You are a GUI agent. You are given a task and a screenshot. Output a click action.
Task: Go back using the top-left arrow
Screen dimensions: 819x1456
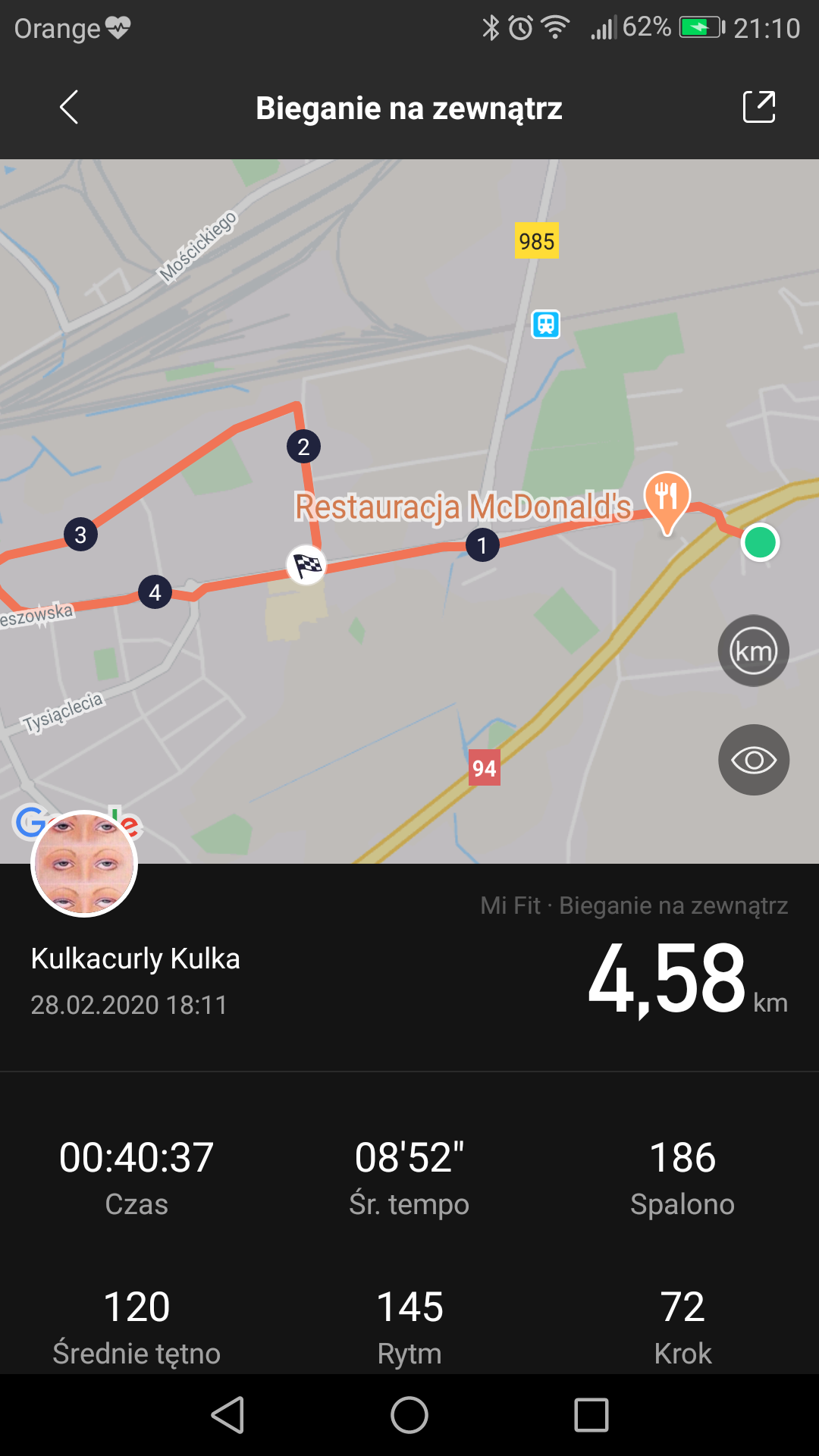point(69,107)
